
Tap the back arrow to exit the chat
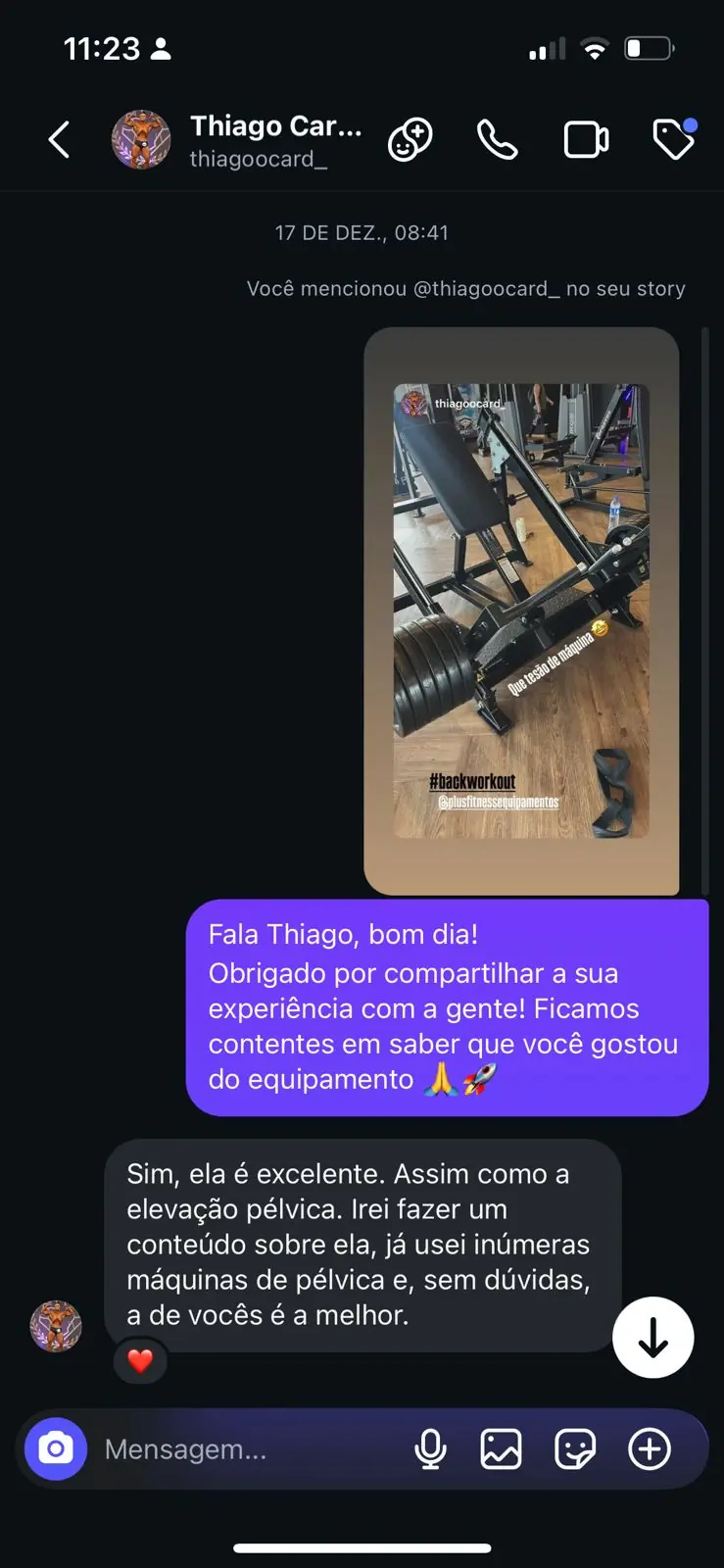[x=59, y=139]
